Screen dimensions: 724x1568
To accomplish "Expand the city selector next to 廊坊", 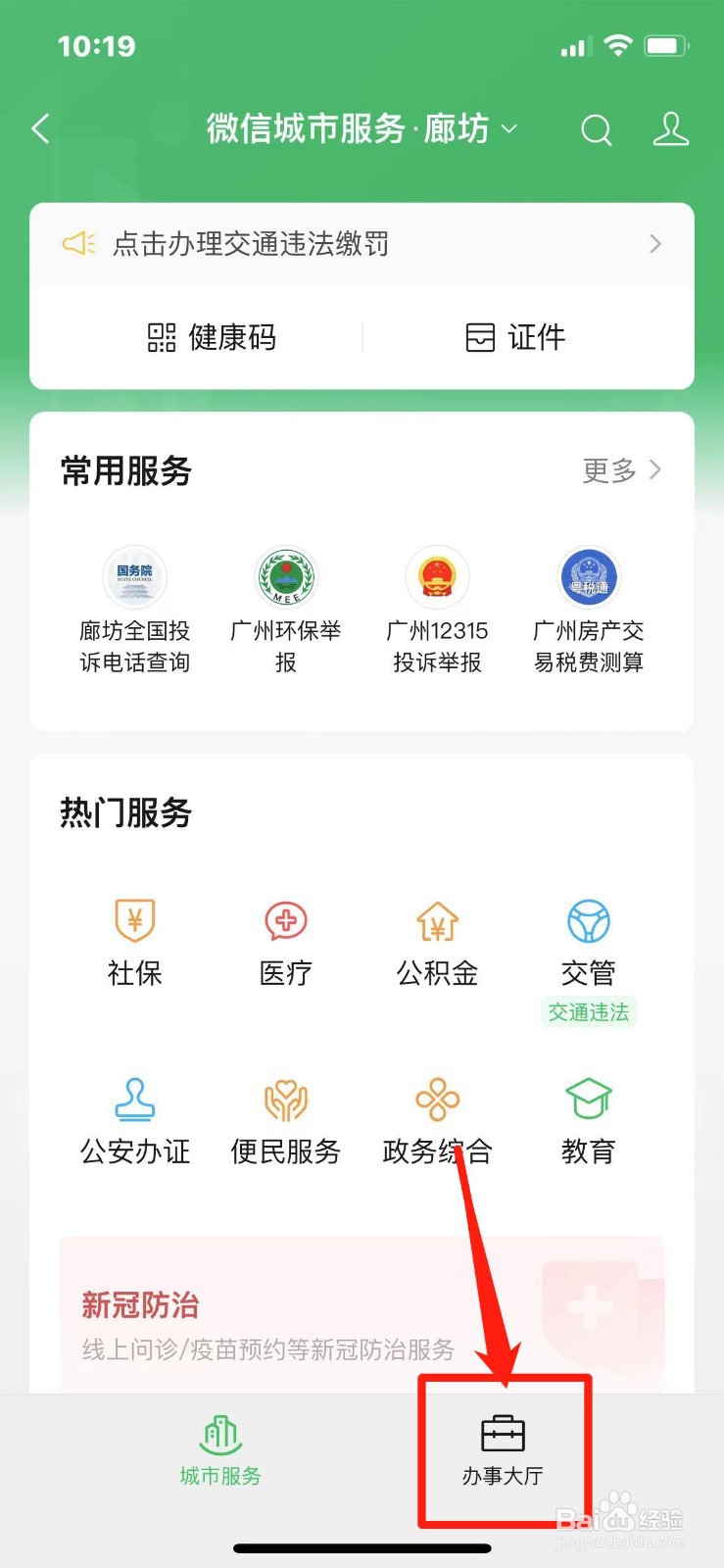I will pos(507,130).
